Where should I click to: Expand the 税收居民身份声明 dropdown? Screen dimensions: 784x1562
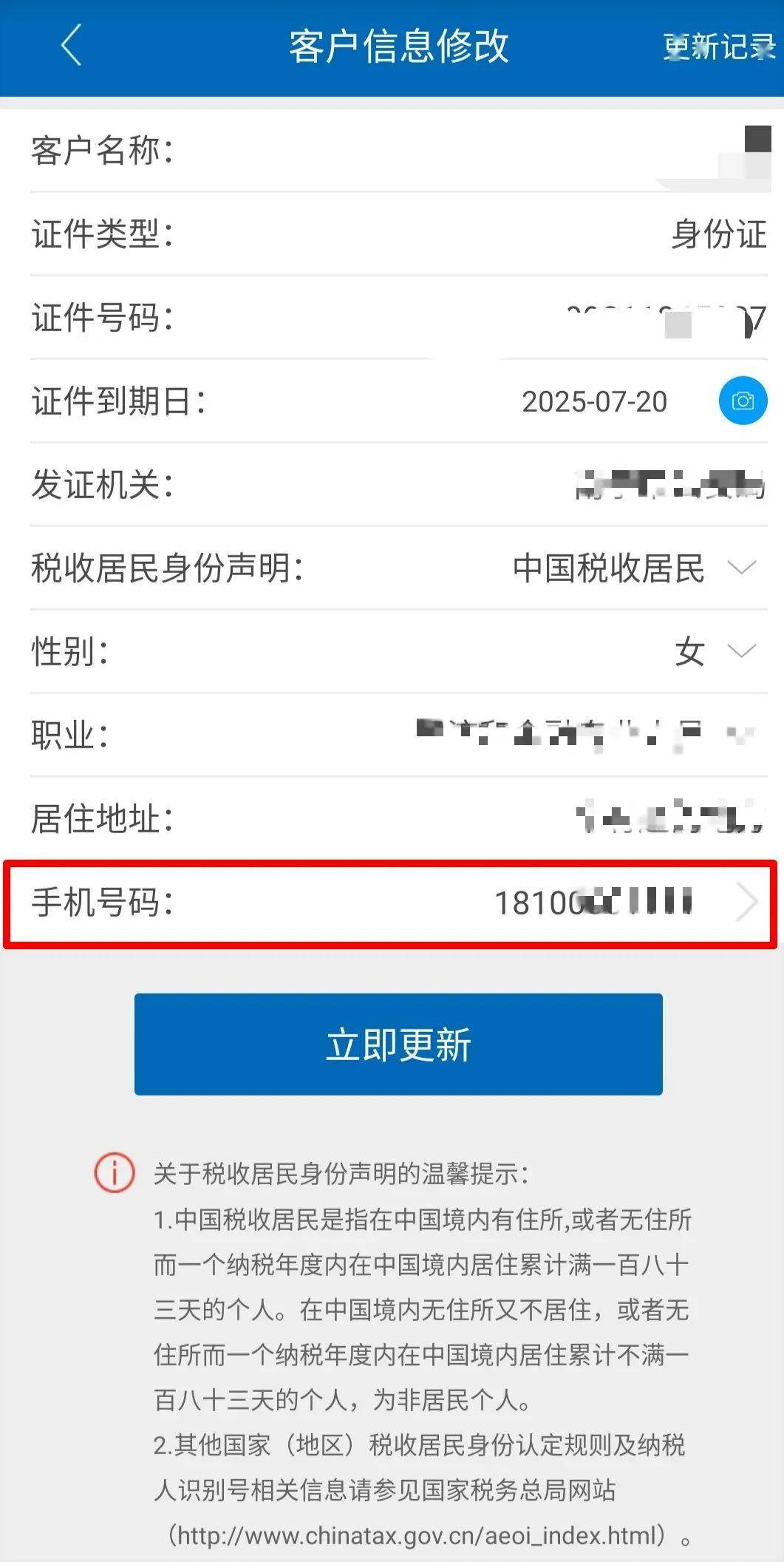click(x=741, y=568)
